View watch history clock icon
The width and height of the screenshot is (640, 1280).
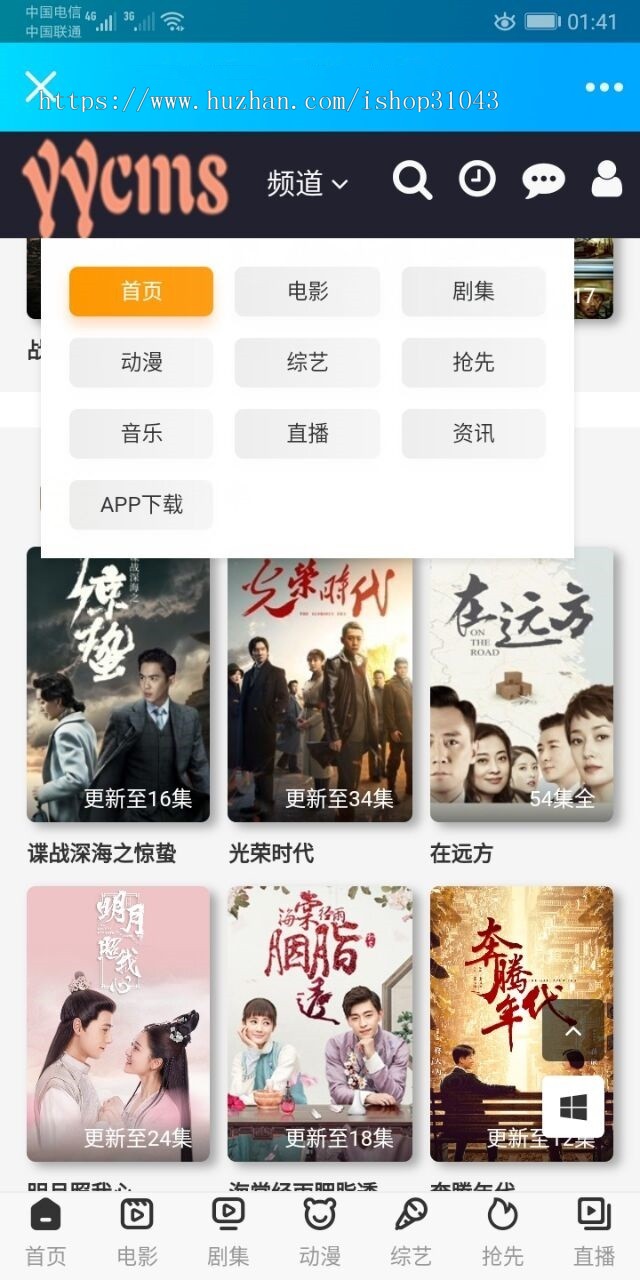[477, 180]
